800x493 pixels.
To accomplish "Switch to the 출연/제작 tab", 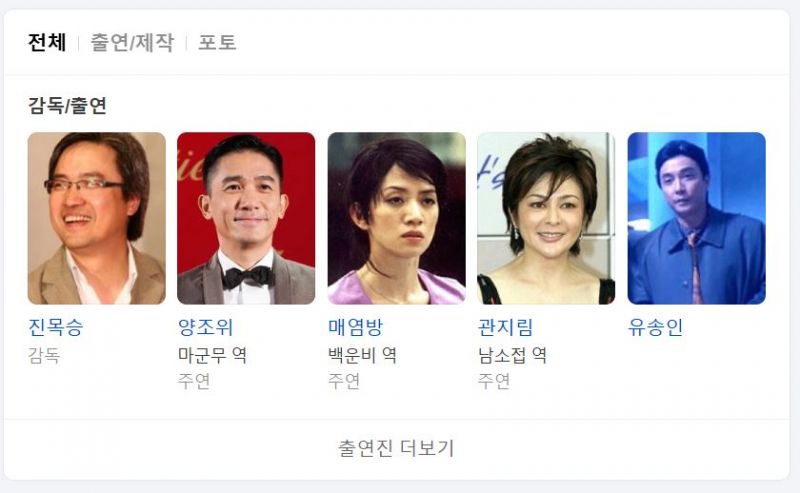I will (132, 43).
